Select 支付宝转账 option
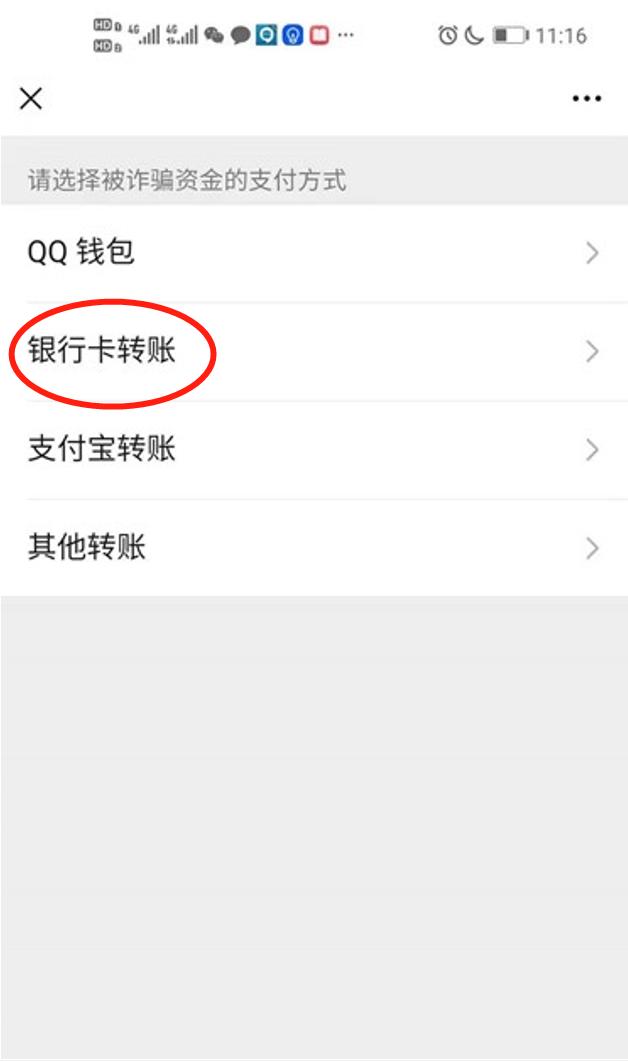 coord(314,450)
